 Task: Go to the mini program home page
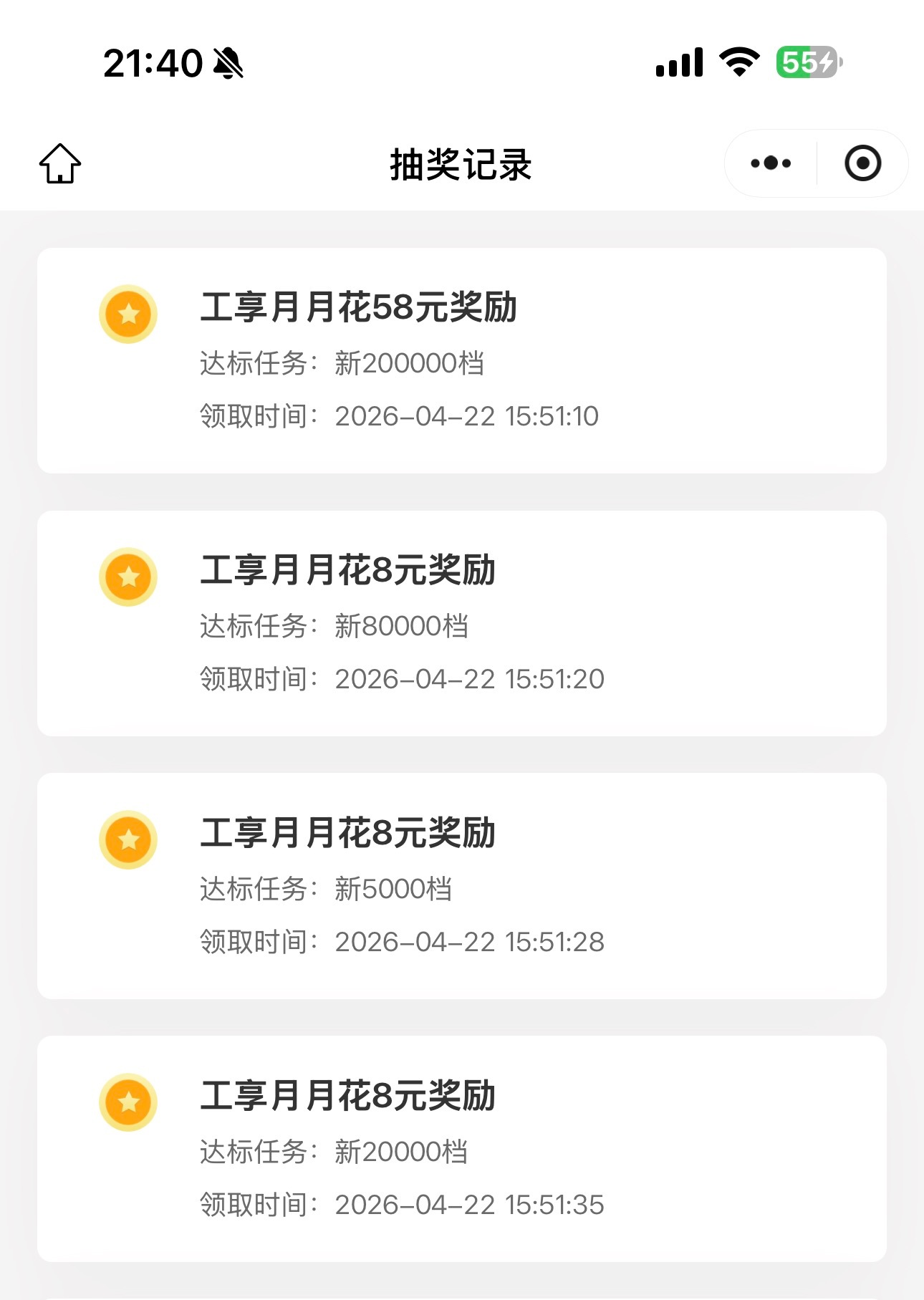pos(60,163)
